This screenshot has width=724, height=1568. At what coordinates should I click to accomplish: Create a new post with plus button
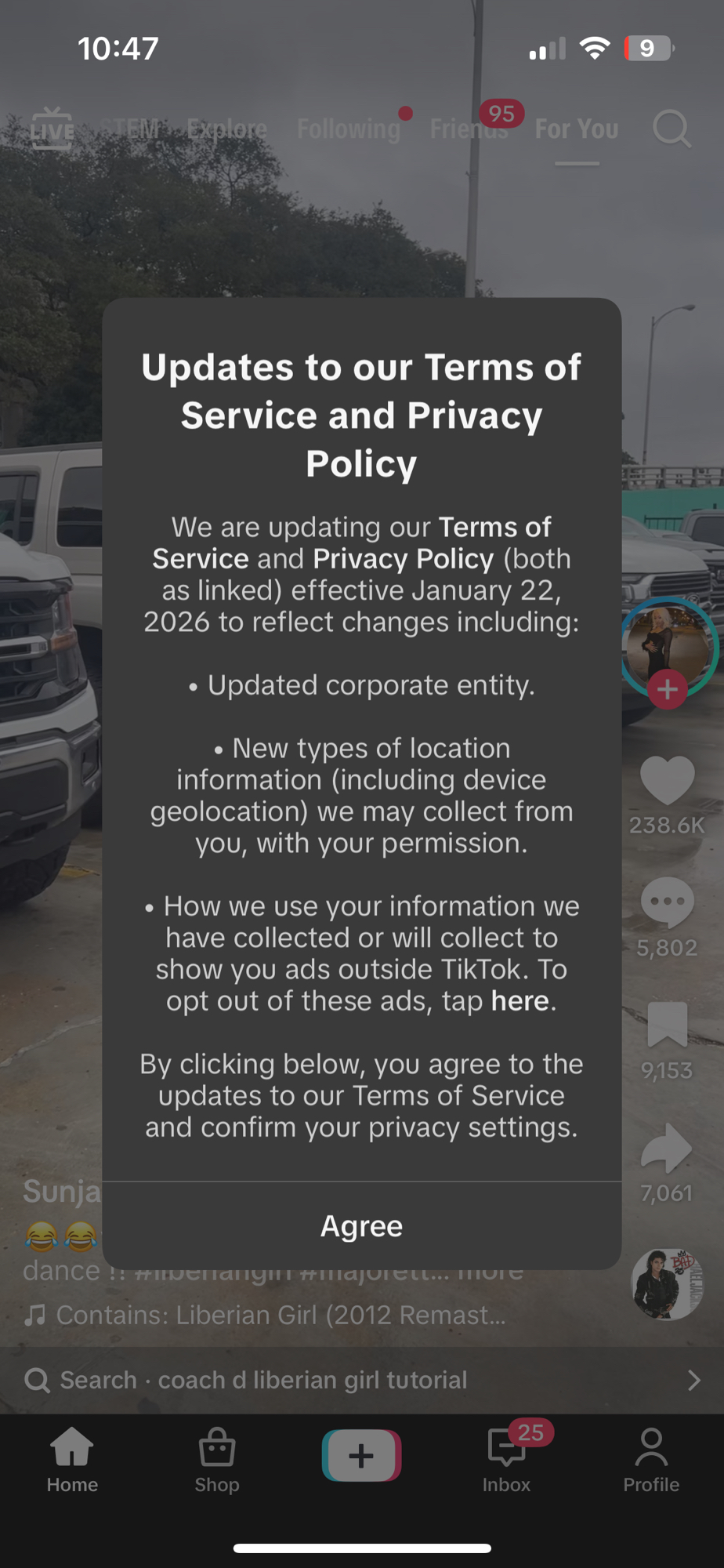coord(361,1456)
